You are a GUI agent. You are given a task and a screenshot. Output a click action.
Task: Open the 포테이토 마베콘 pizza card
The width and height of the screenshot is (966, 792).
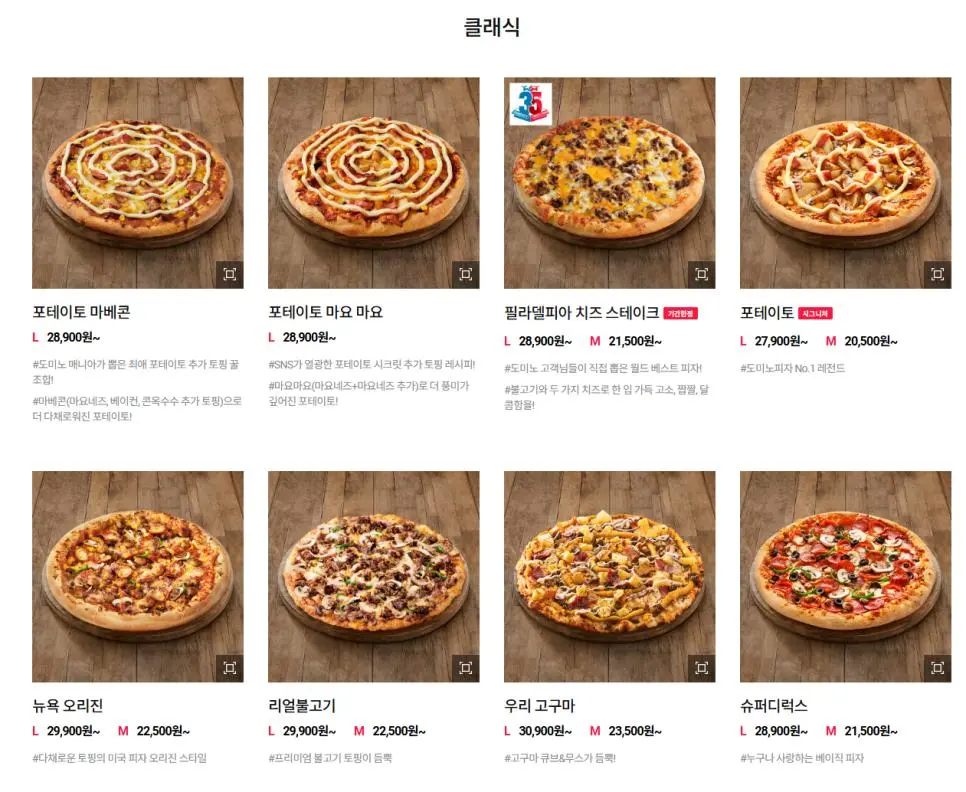[x=137, y=170]
